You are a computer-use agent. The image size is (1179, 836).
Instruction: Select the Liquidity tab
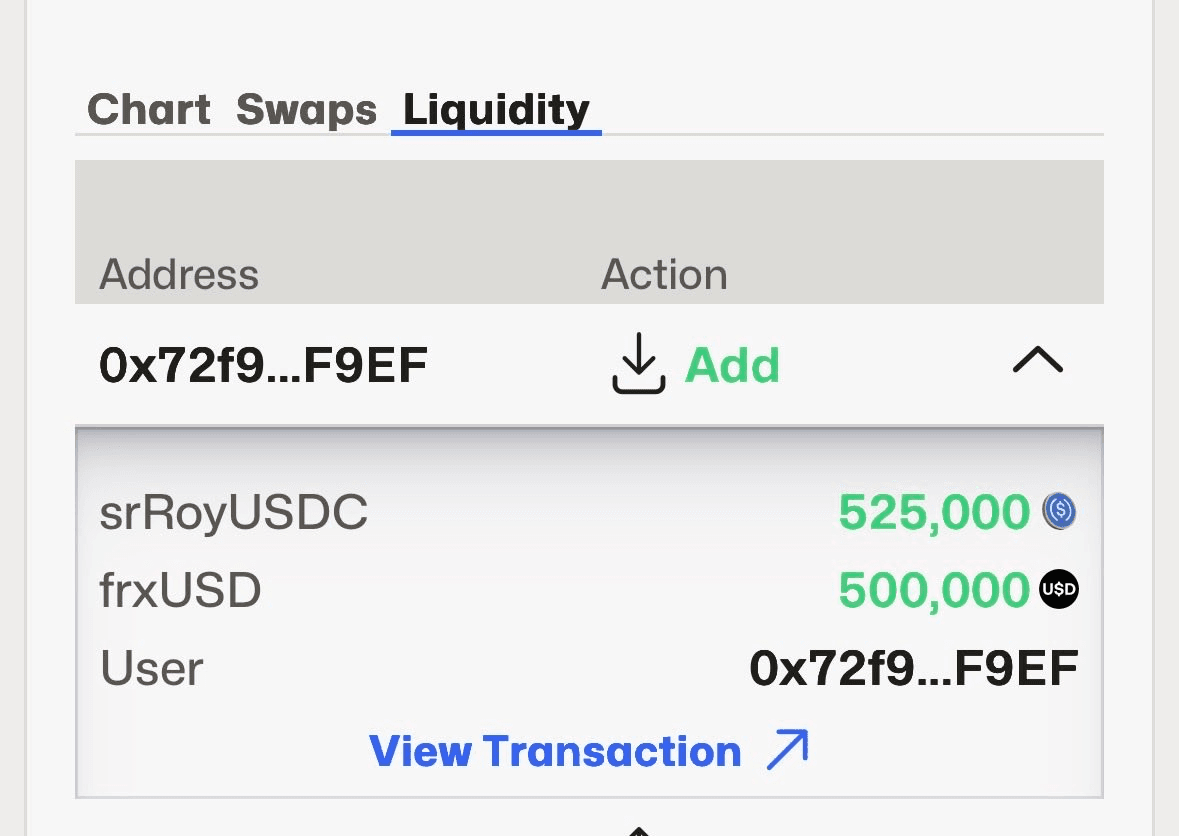coord(496,109)
